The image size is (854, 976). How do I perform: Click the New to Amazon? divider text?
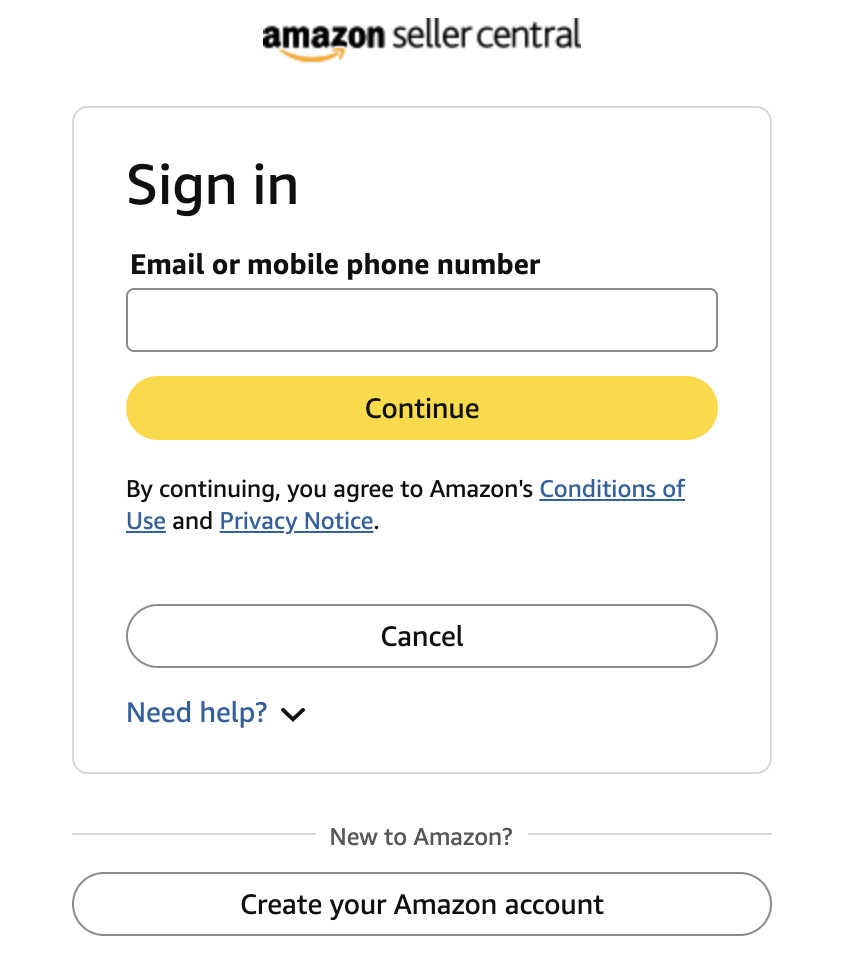pos(421,837)
